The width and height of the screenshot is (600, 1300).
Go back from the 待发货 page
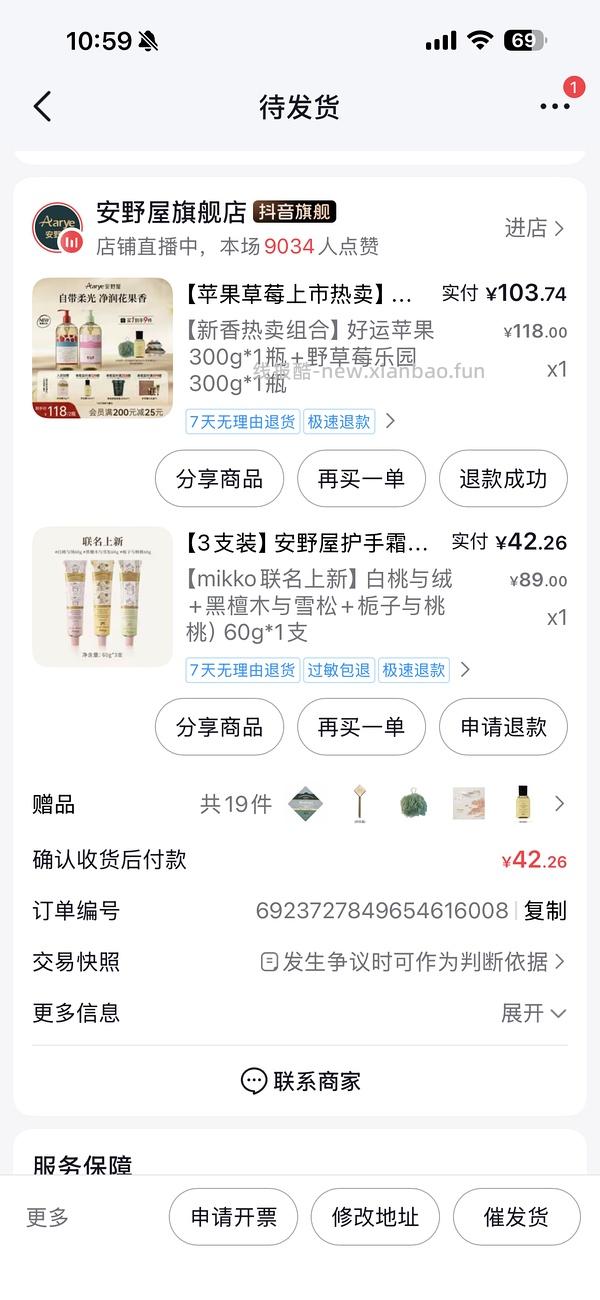click(x=42, y=107)
